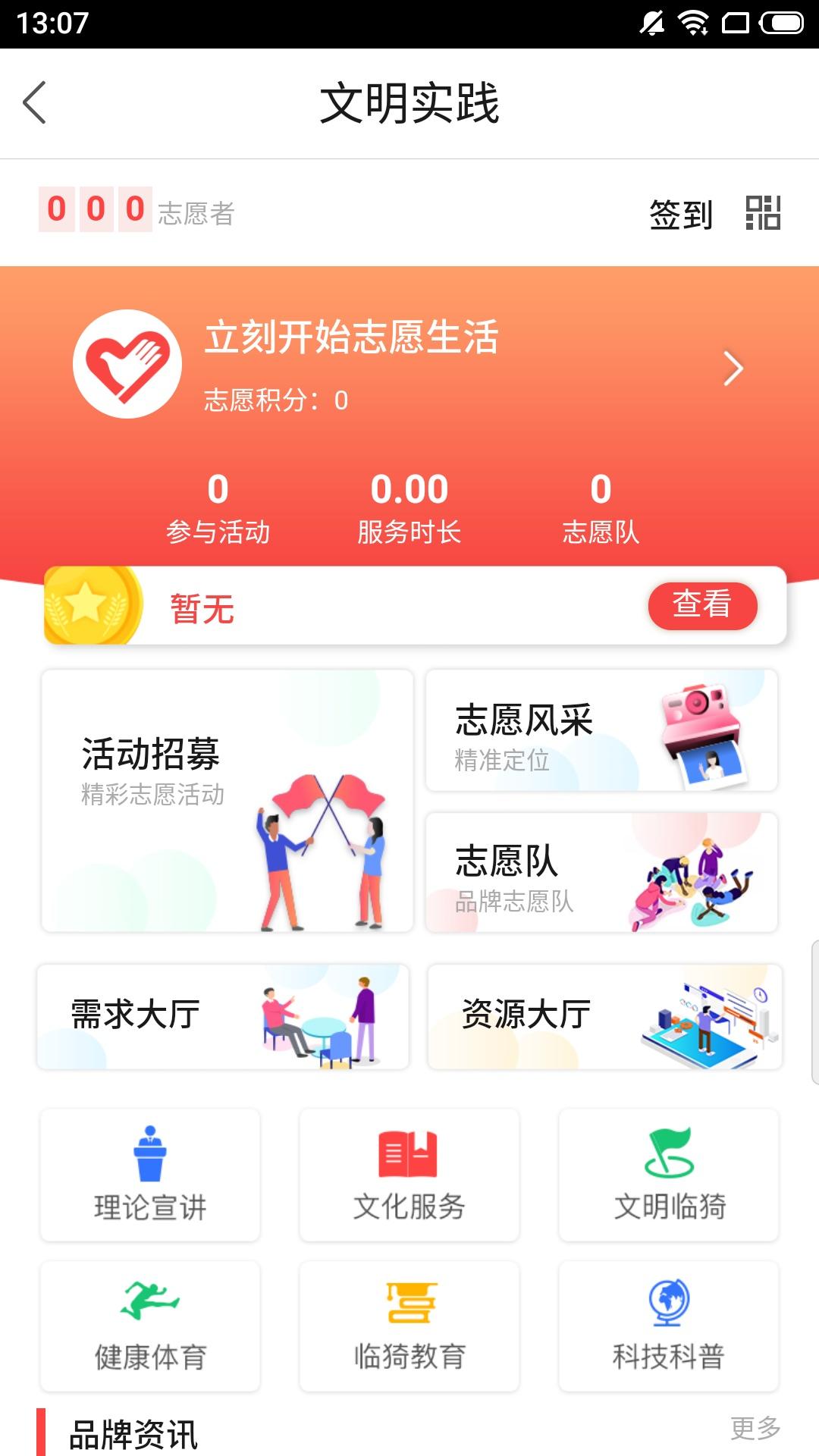Go back using the top-left arrow
Screen dimensions: 819x1456
(33, 103)
